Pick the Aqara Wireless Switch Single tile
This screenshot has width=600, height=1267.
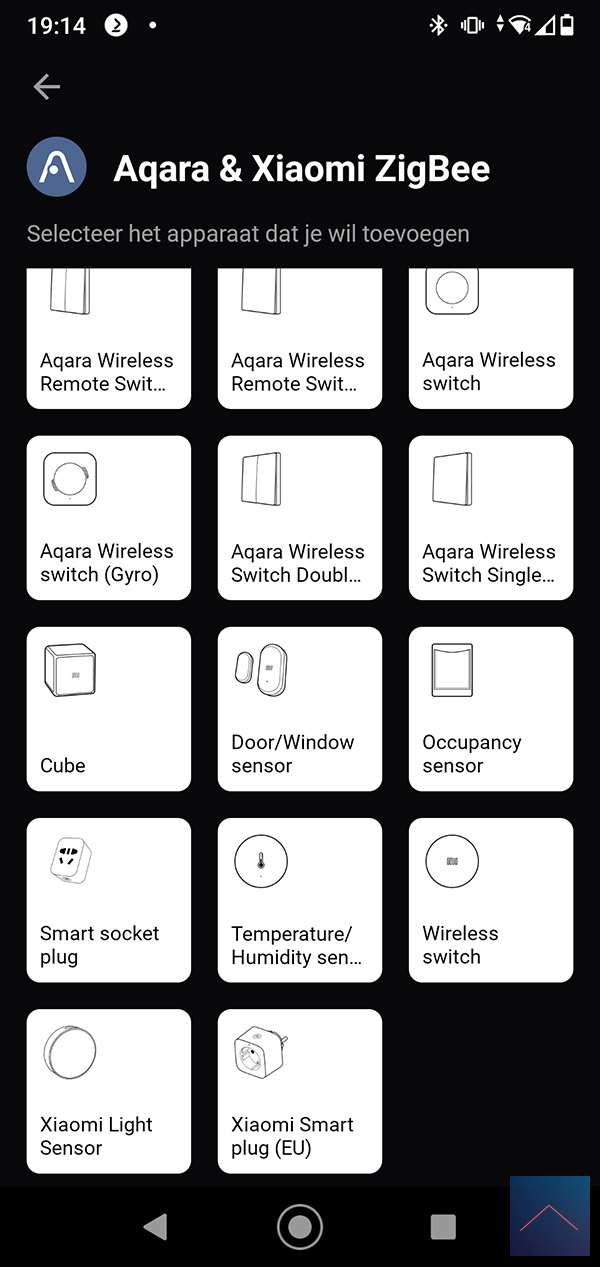point(490,517)
